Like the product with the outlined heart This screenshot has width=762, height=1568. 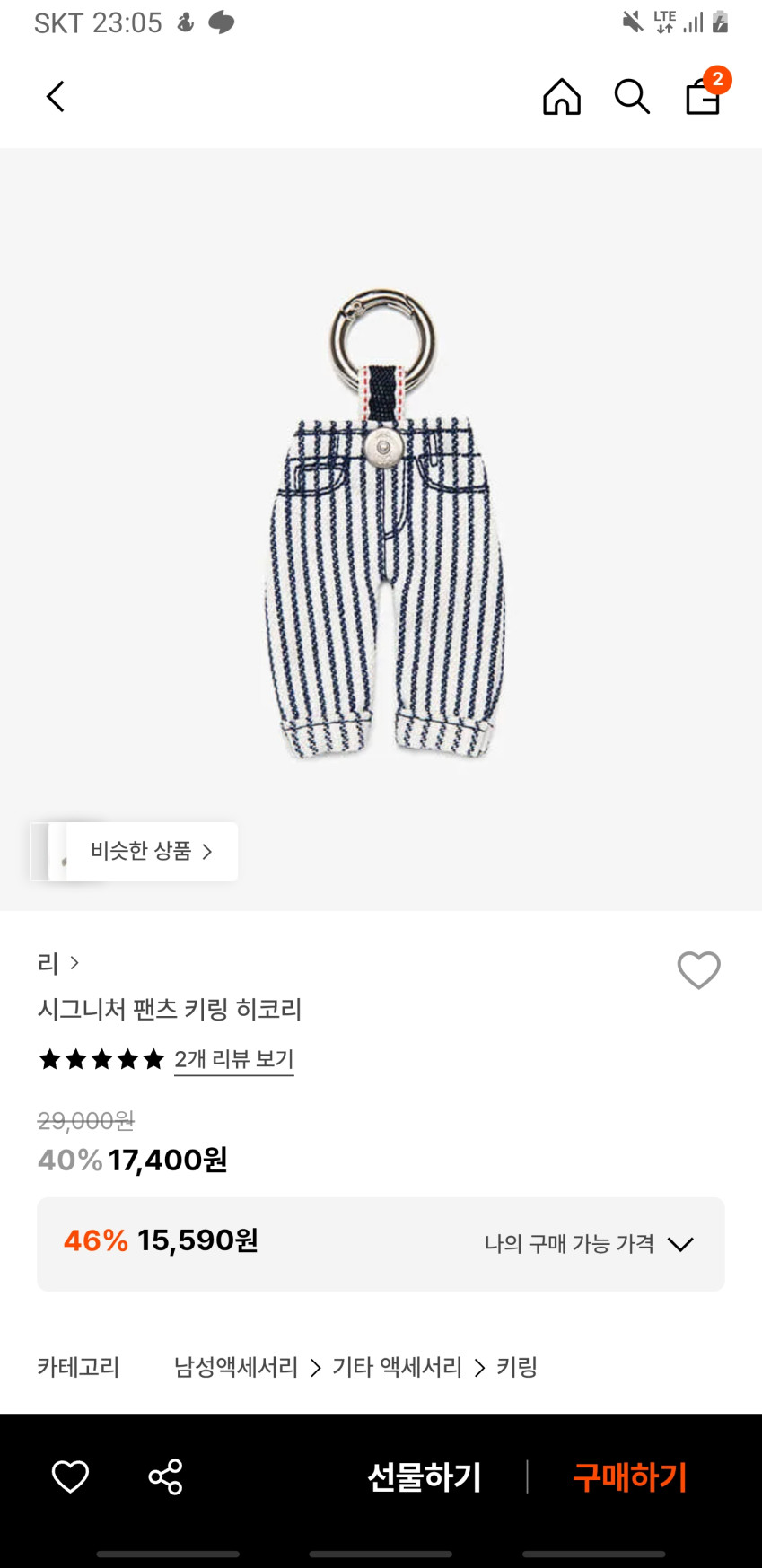pos(698,970)
